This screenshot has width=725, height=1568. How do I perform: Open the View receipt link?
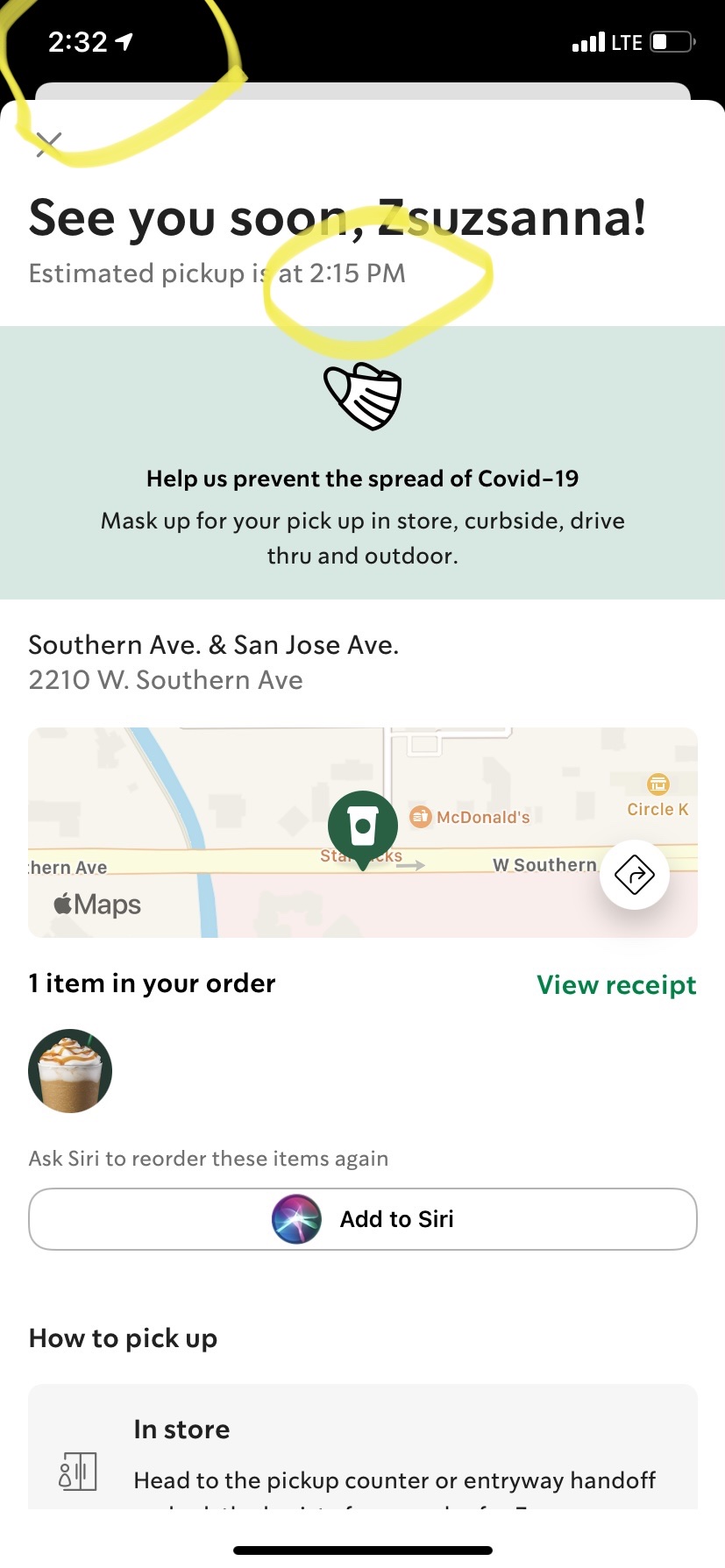[616, 985]
